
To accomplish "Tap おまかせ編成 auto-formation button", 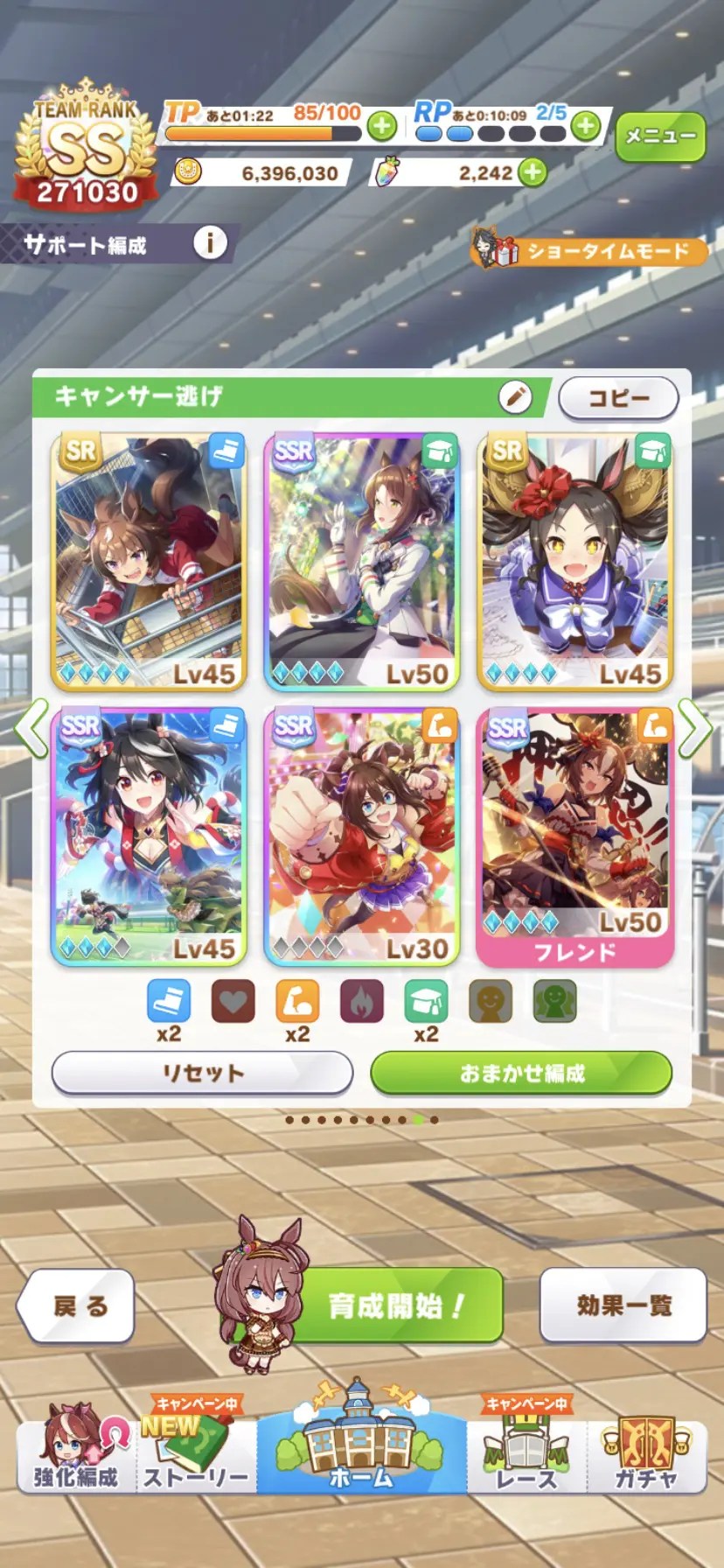I will [522, 1073].
